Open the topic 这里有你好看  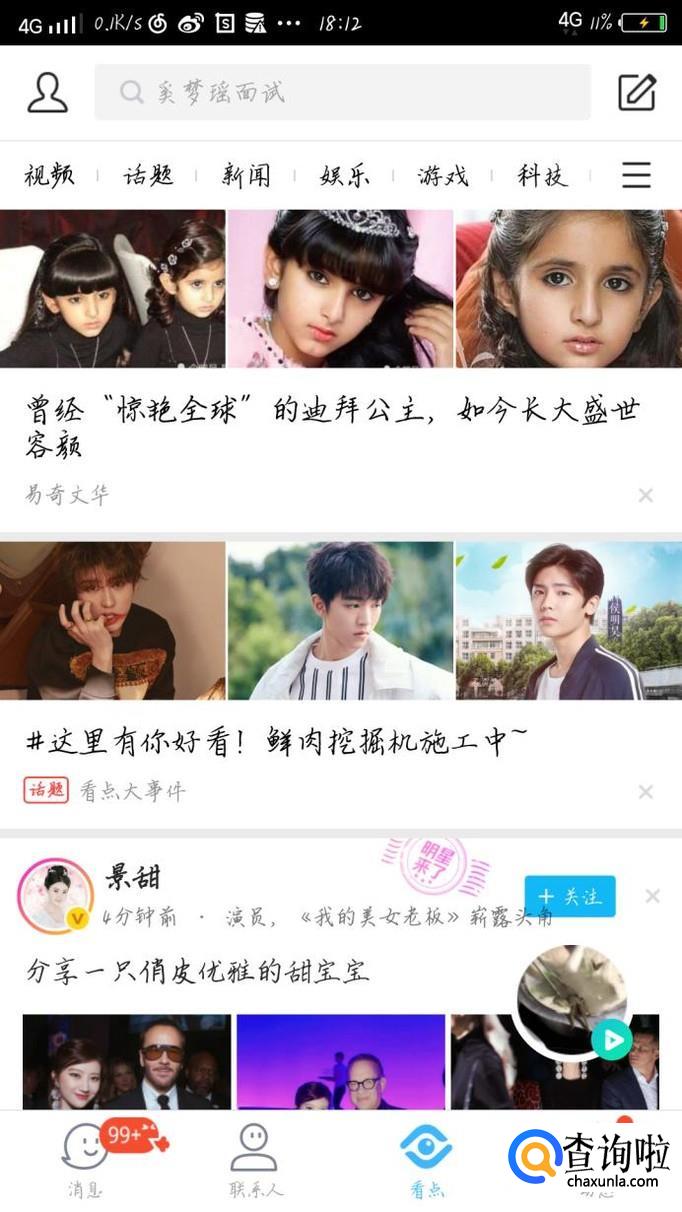point(276,741)
